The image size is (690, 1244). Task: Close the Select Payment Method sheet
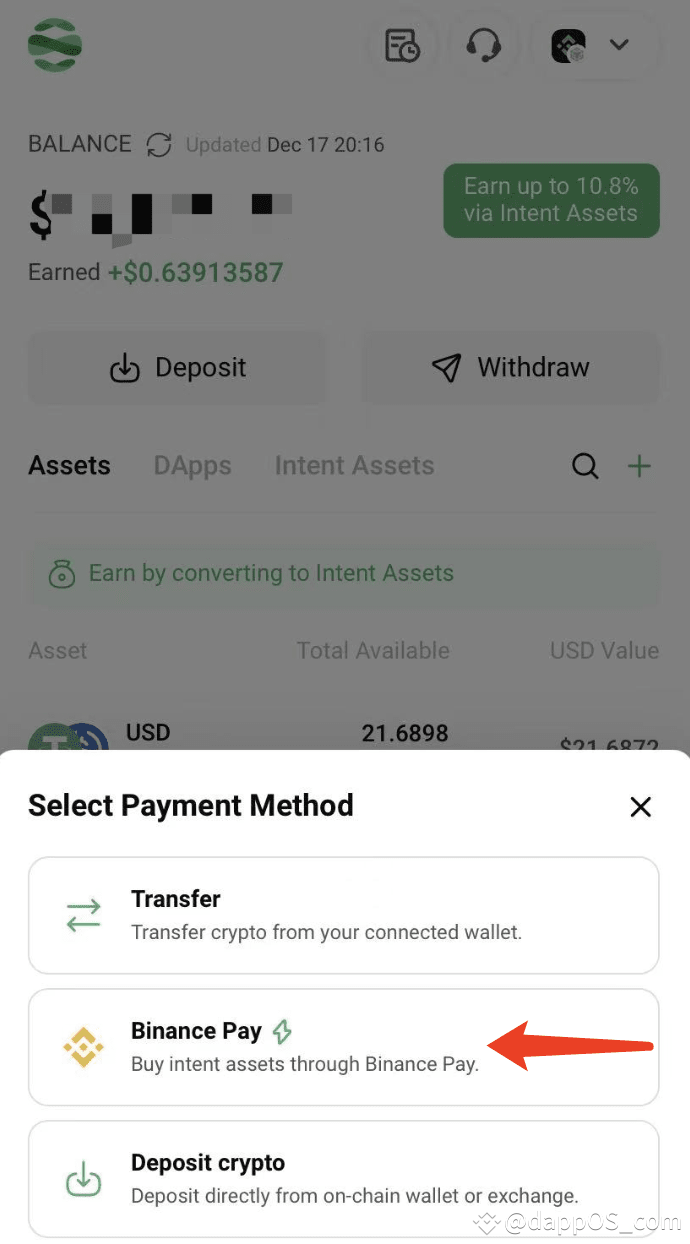pyautogui.click(x=640, y=807)
